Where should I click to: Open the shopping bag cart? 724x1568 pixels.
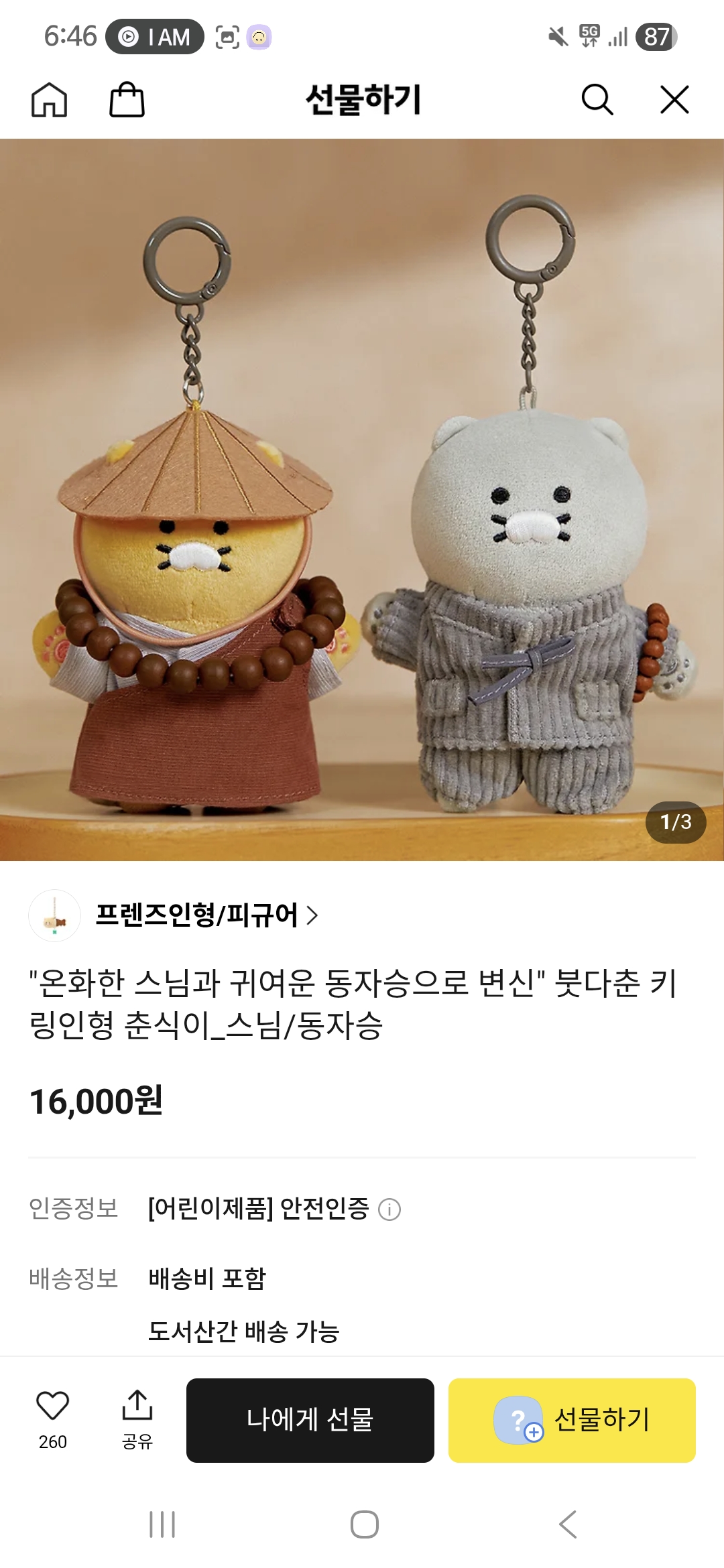127,99
